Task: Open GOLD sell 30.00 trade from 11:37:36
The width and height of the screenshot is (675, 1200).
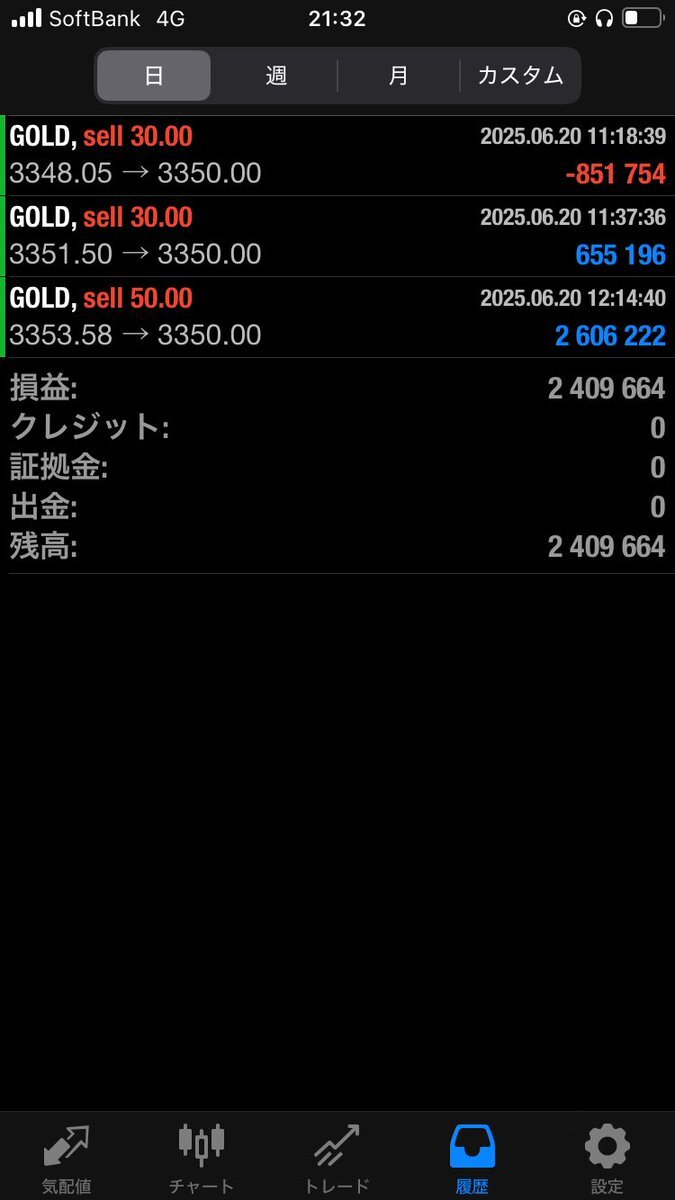Action: pyautogui.click(x=337, y=237)
